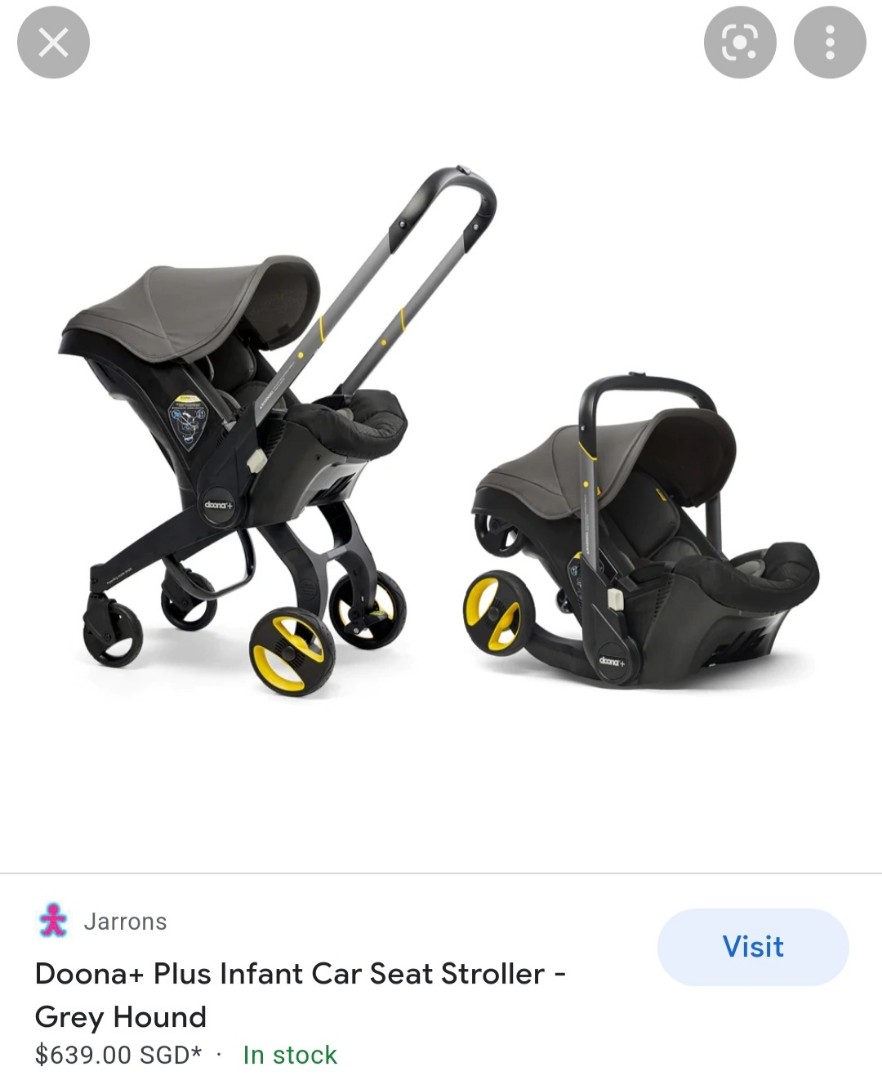
Task: Close the image viewer
Action: click(x=52, y=43)
